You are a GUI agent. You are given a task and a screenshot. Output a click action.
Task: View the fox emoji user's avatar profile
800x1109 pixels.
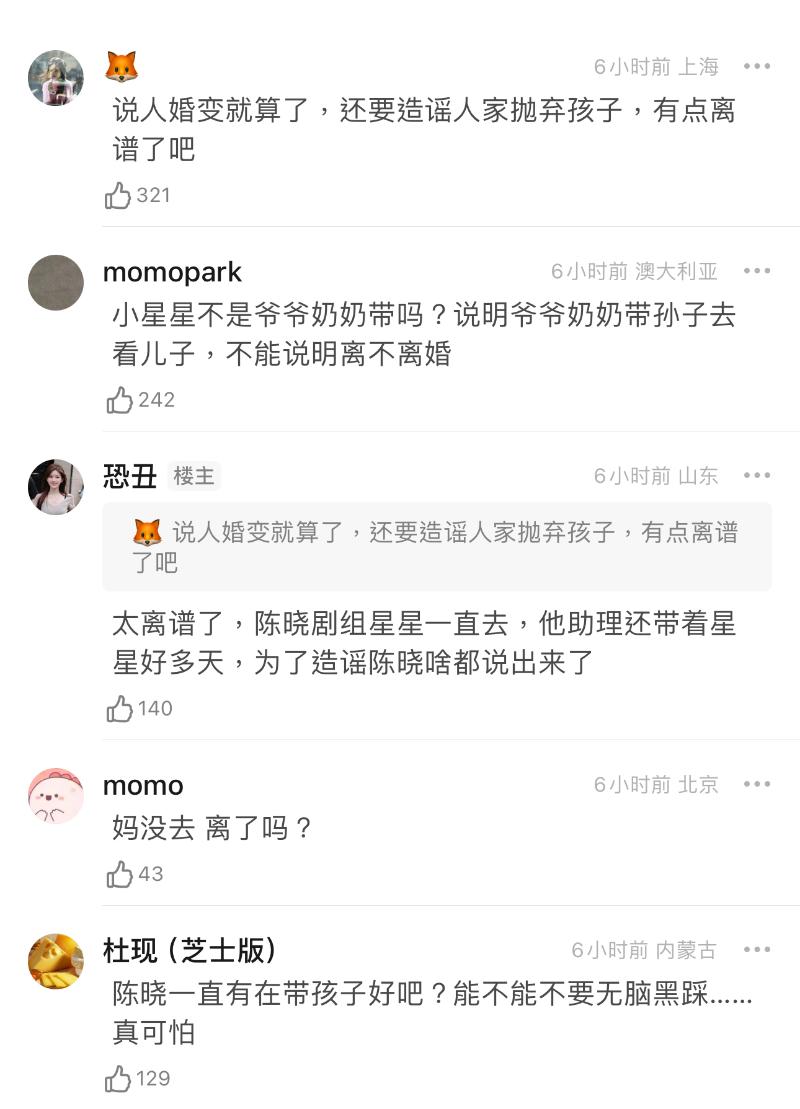point(56,77)
